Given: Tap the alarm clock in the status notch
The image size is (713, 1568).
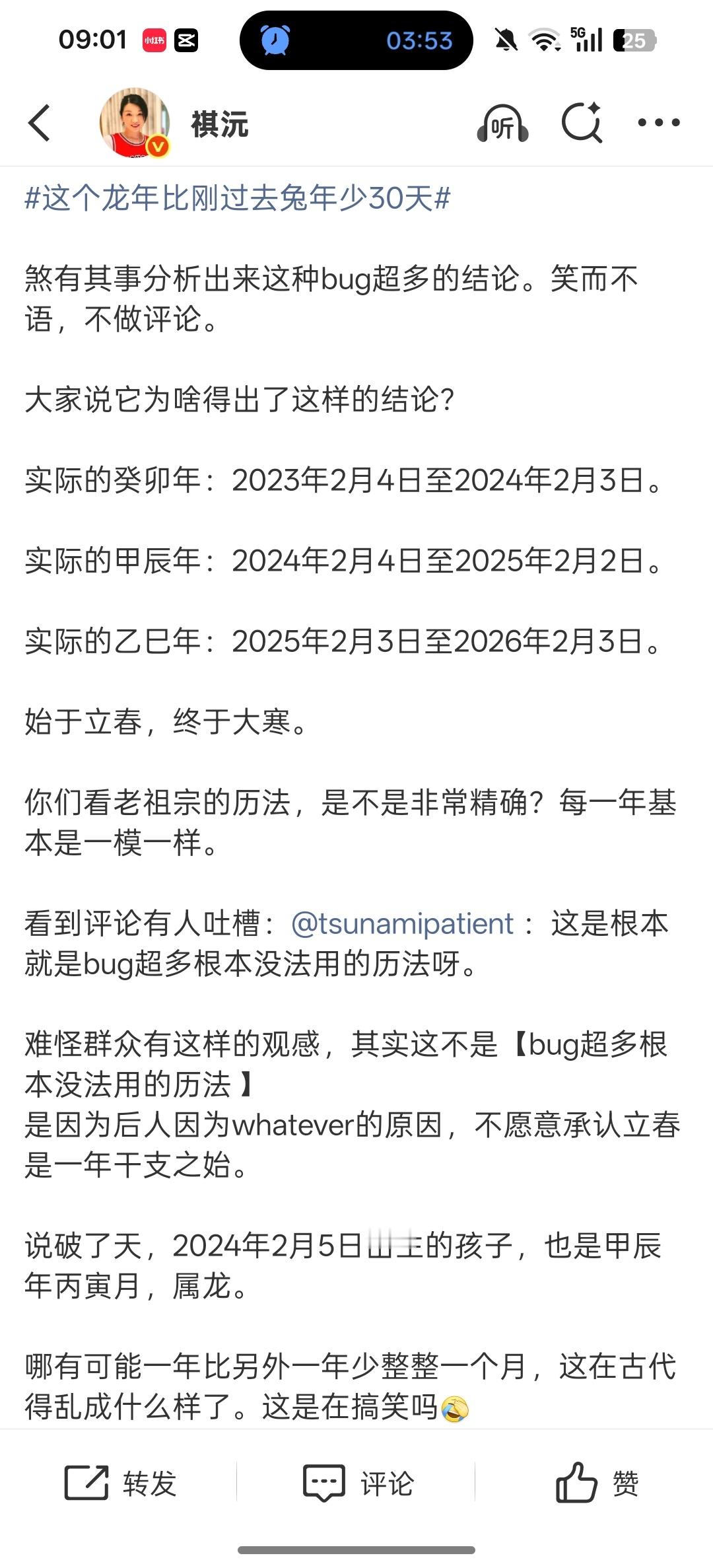Looking at the screenshot, I should [275, 40].
